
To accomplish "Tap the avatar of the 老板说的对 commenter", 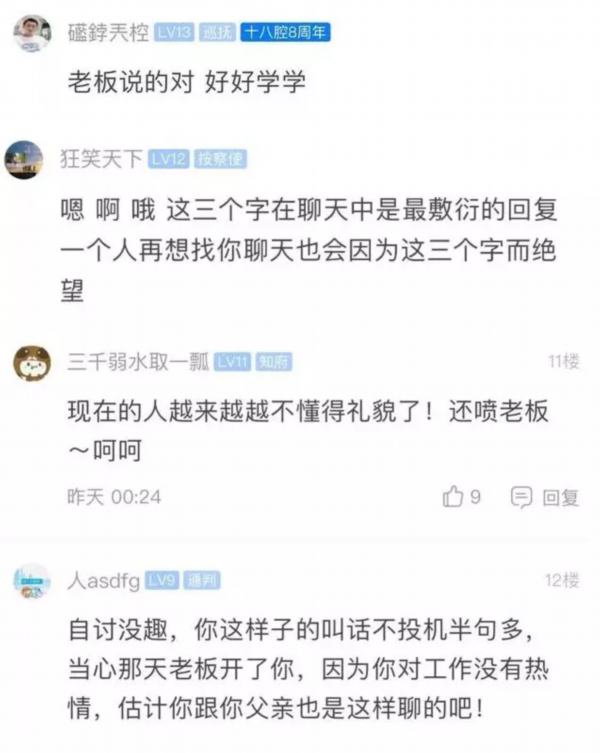I will pyautogui.click(x=32, y=34).
